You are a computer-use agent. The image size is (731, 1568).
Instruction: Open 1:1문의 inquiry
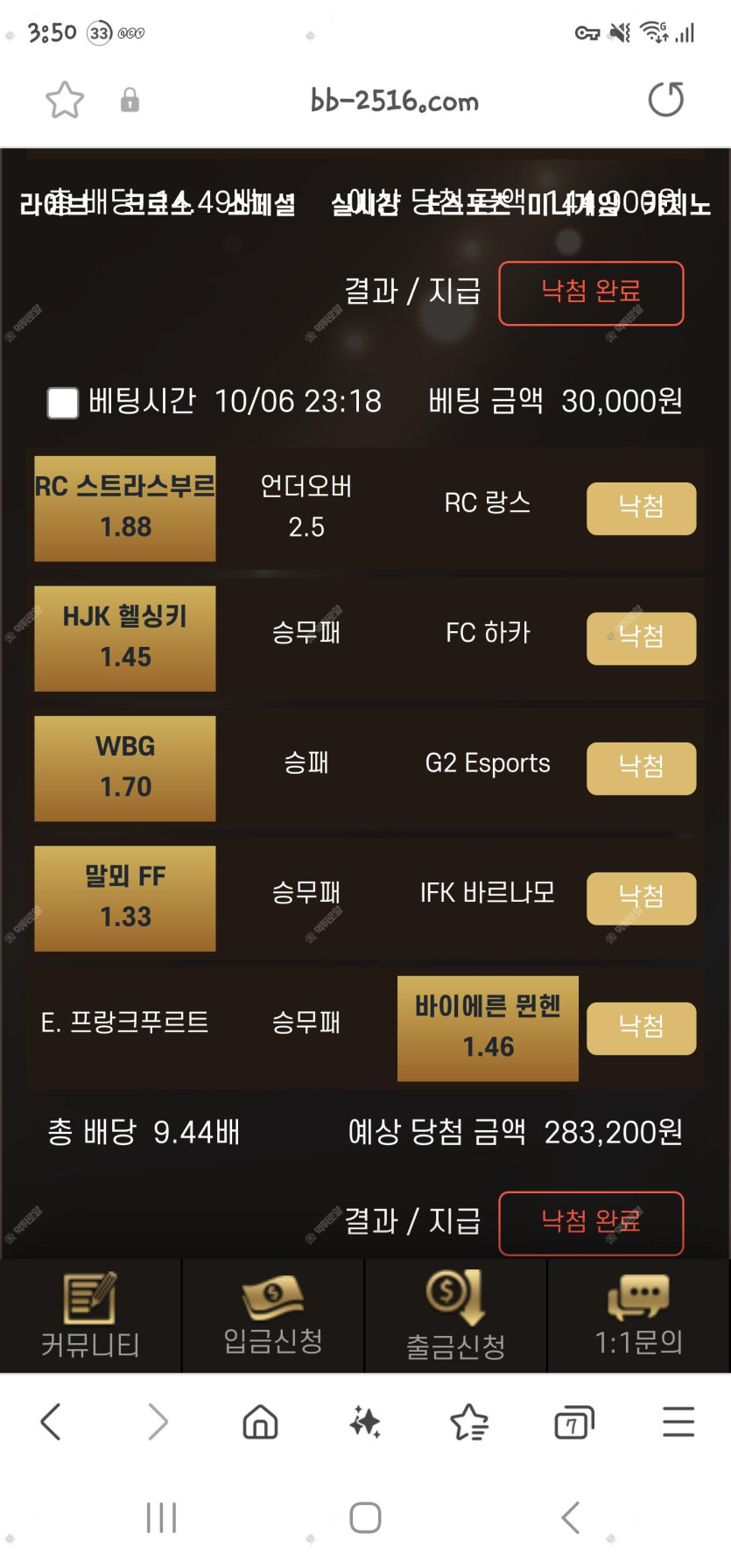point(638,1316)
